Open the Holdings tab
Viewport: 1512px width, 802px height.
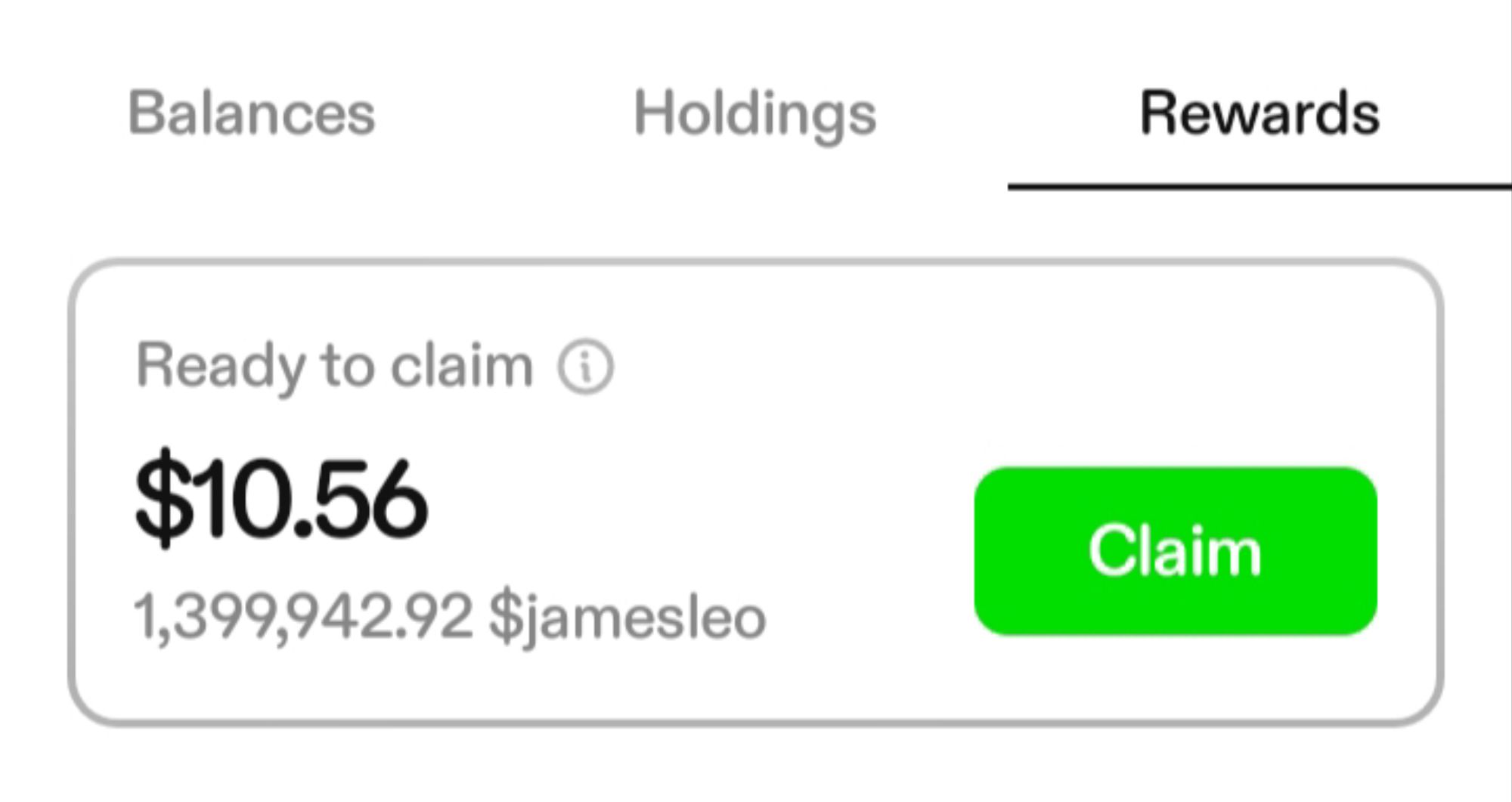(x=754, y=114)
